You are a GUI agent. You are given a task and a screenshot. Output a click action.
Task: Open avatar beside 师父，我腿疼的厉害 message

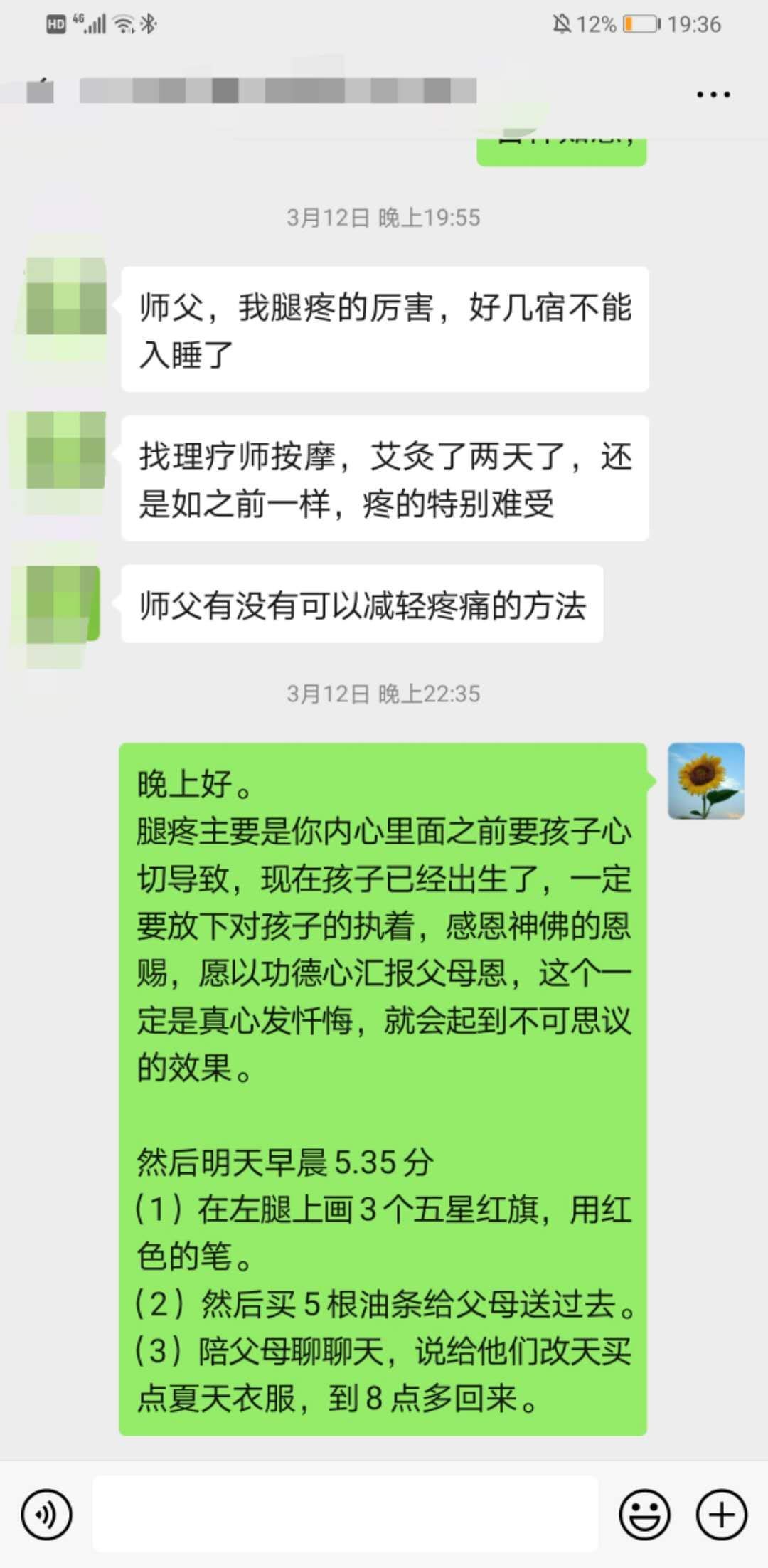click(x=66, y=296)
